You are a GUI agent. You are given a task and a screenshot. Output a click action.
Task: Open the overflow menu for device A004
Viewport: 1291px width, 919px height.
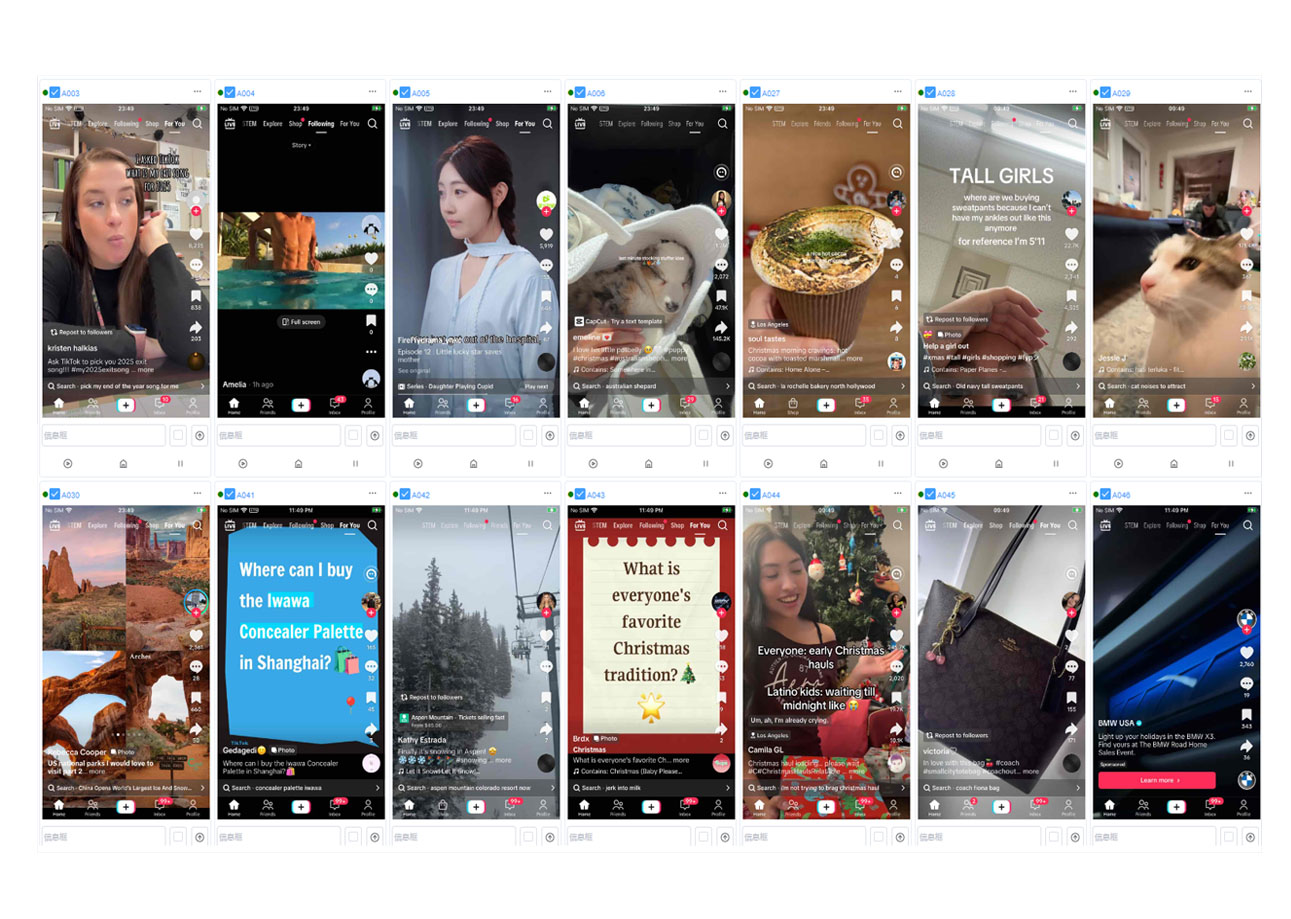click(x=373, y=92)
